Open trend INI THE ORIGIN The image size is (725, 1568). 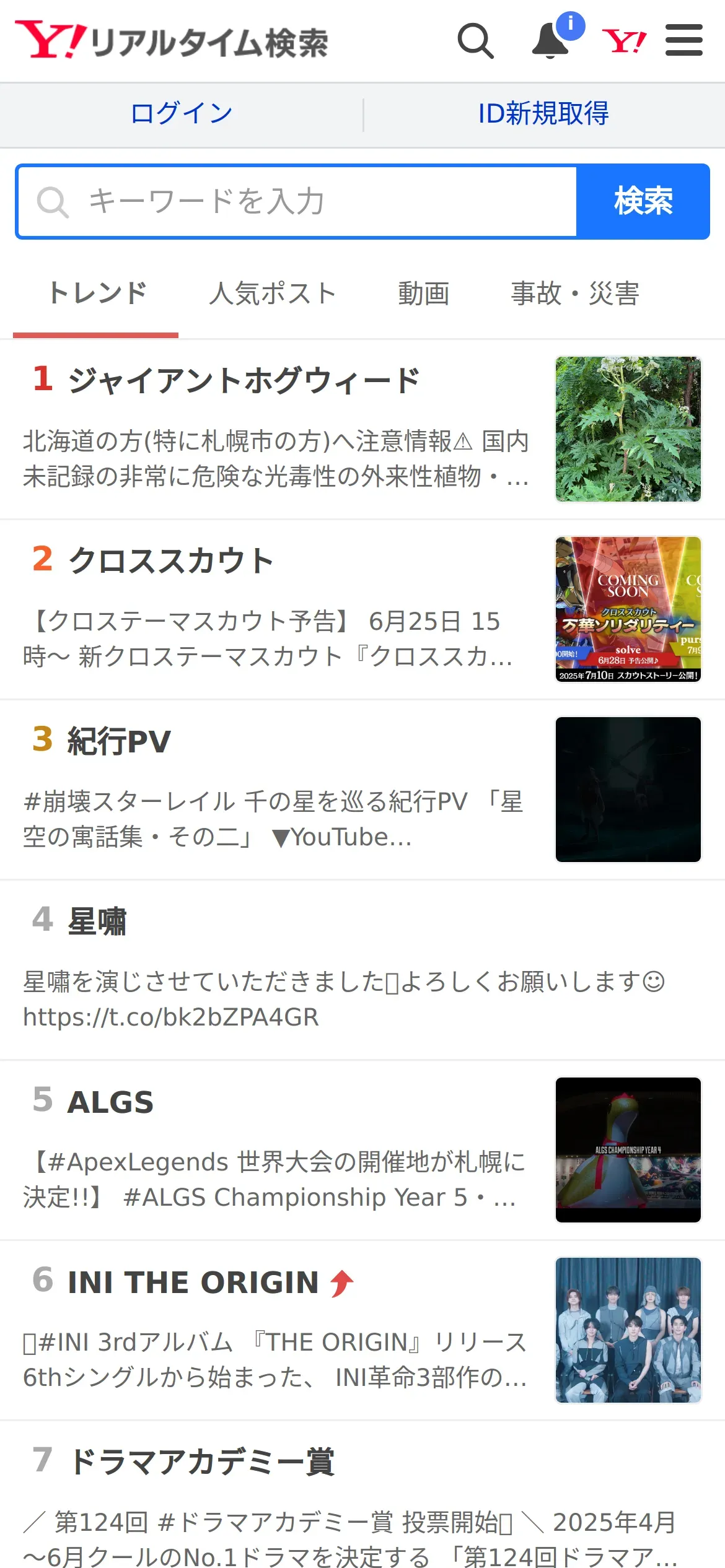pyautogui.click(x=193, y=1282)
